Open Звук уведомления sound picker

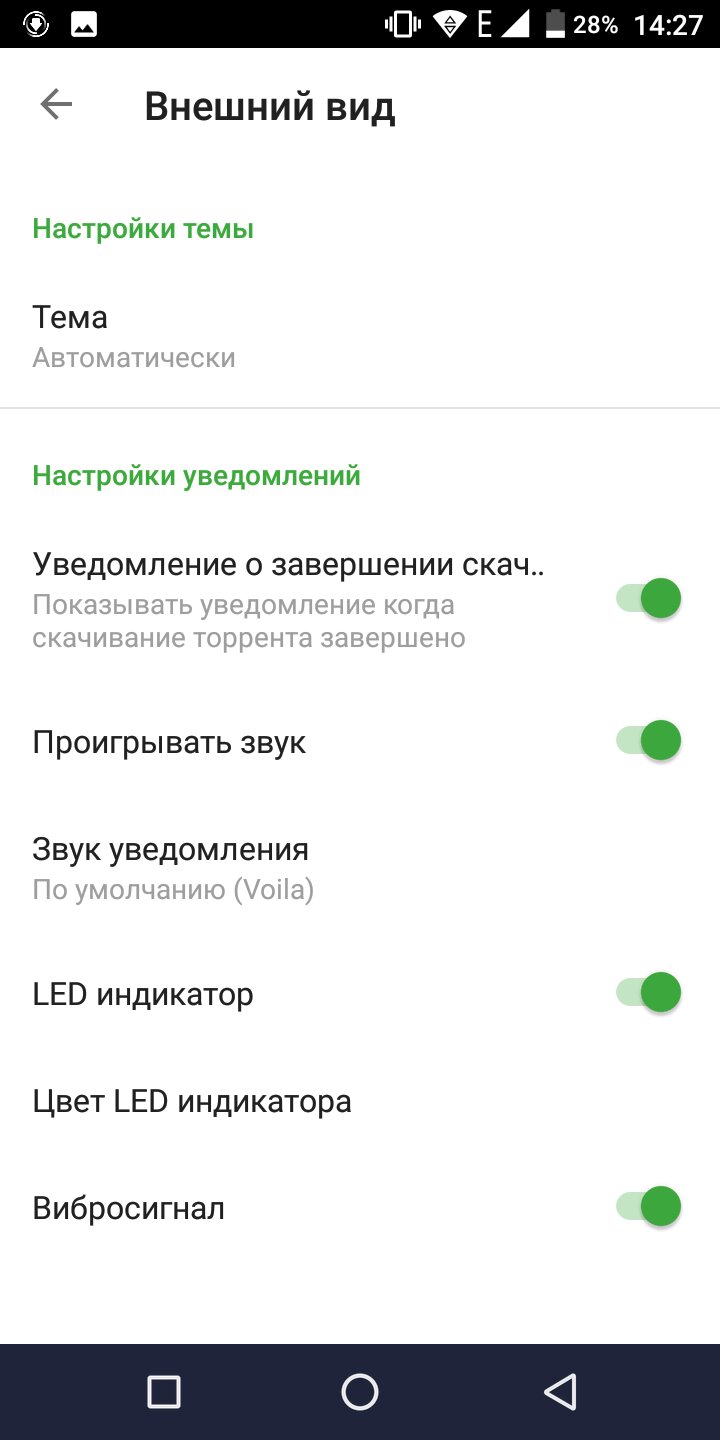pyautogui.click(x=360, y=867)
